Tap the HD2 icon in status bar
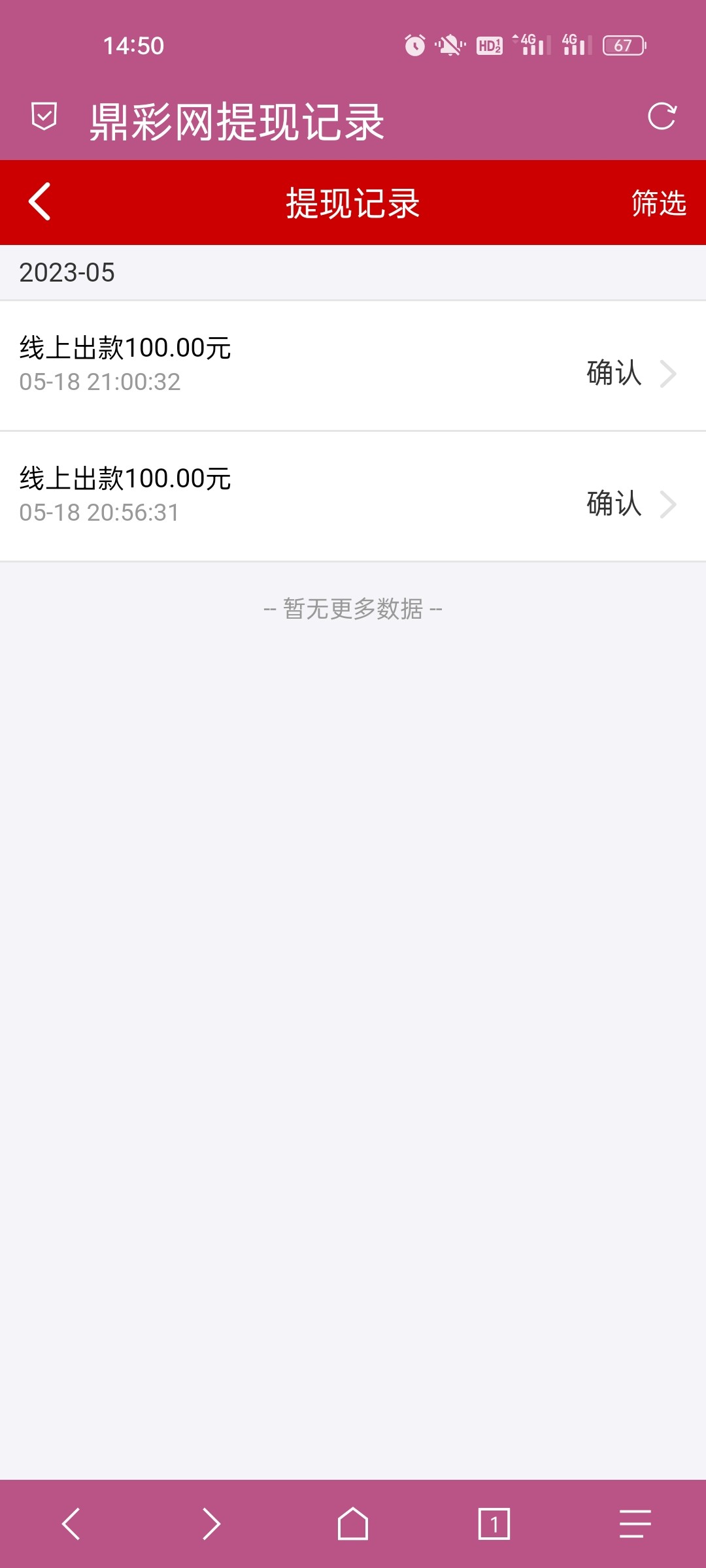Image resolution: width=706 pixels, height=1568 pixels. tap(489, 44)
